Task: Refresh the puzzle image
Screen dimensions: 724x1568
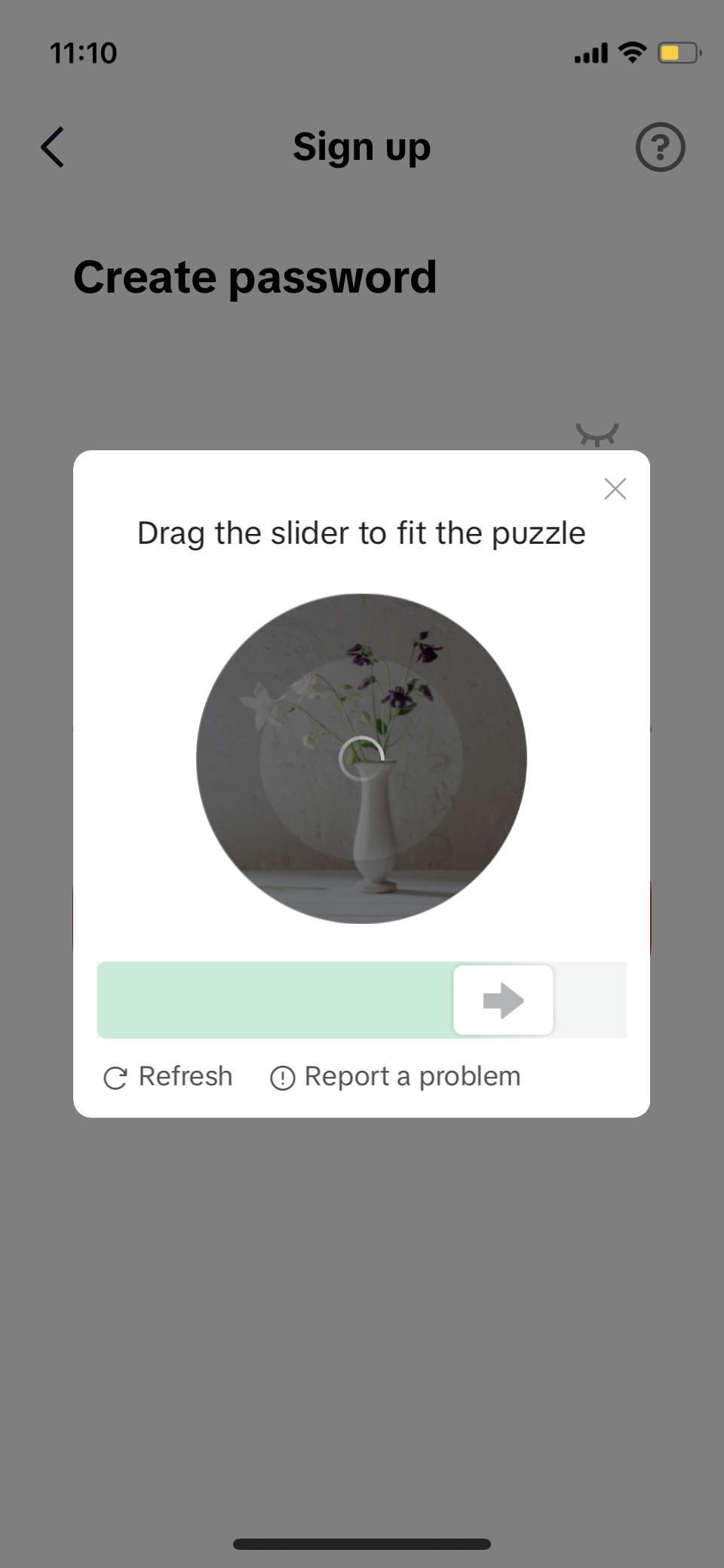Action: [168, 1076]
